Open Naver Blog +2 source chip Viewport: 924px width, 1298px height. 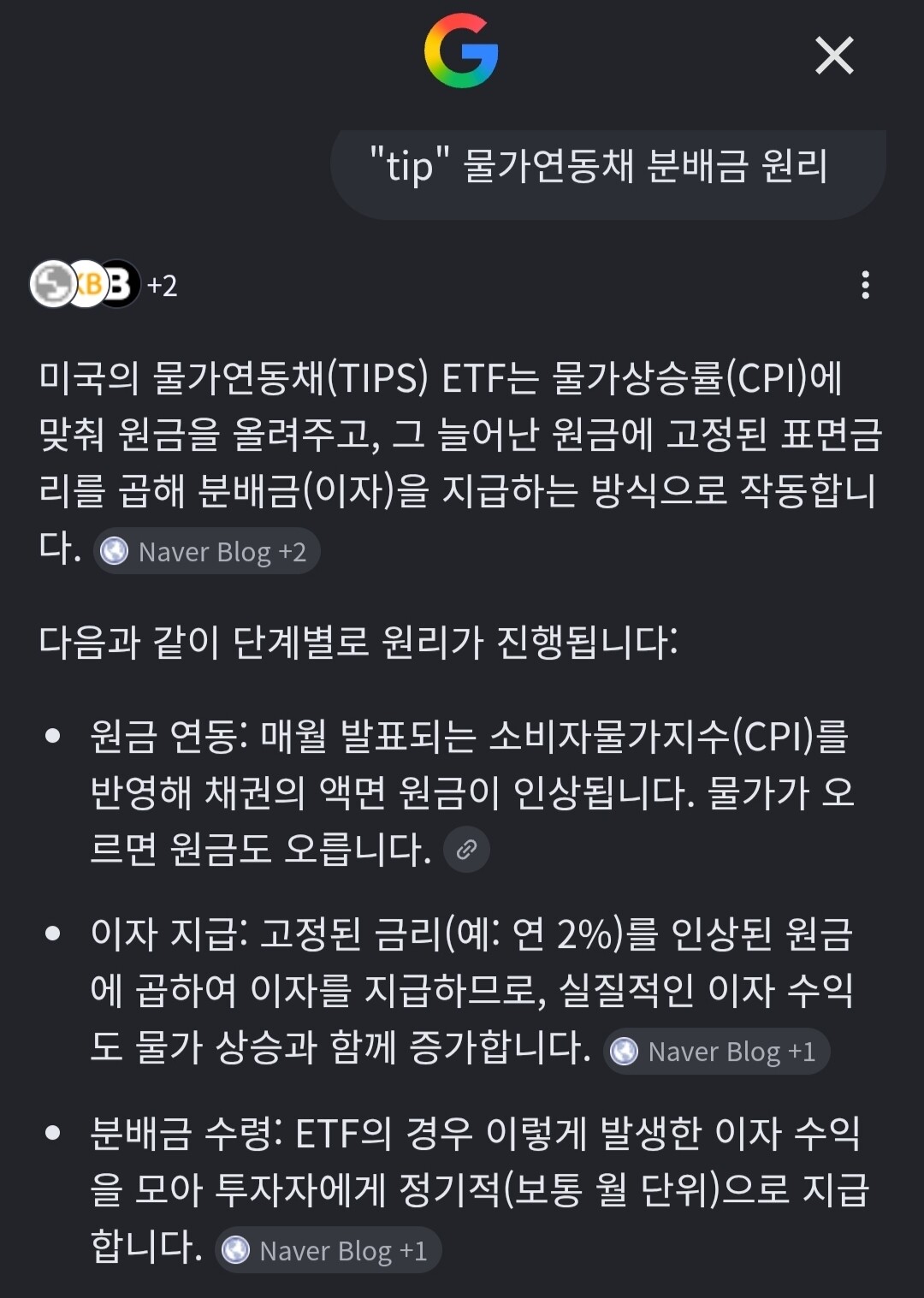[x=206, y=551]
